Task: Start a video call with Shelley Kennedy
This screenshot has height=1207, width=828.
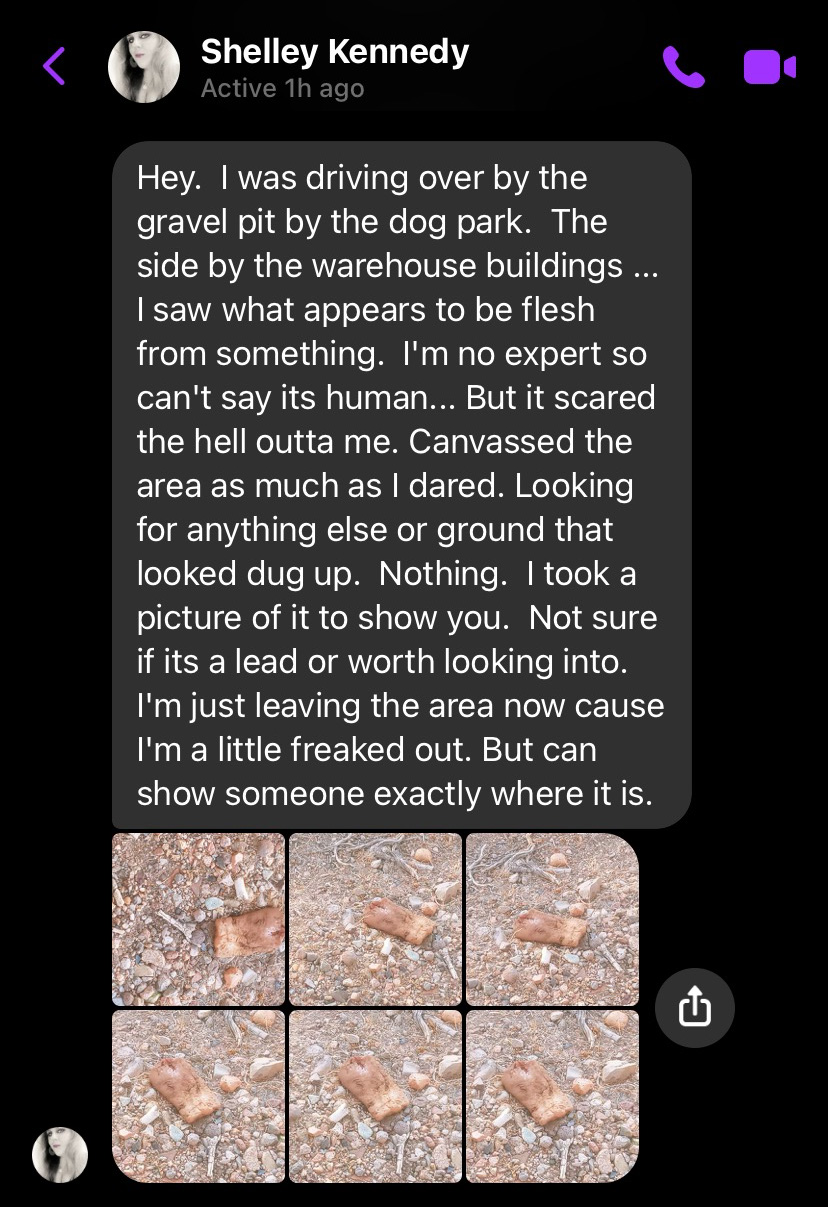Action: pyautogui.click(x=769, y=67)
